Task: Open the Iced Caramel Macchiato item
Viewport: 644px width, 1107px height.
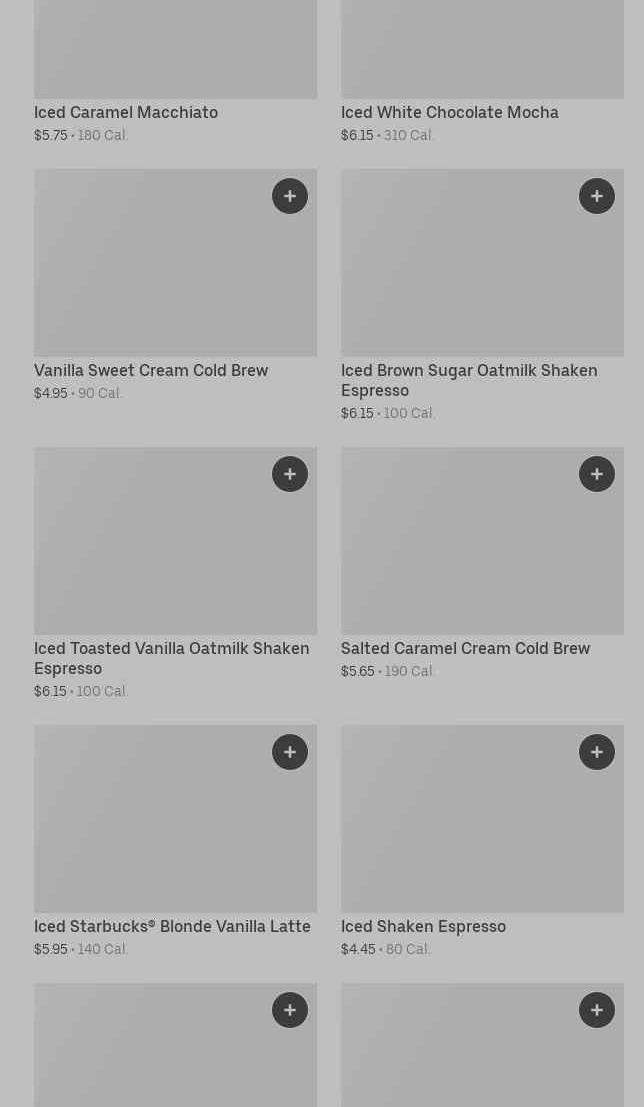Action: pos(126,112)
